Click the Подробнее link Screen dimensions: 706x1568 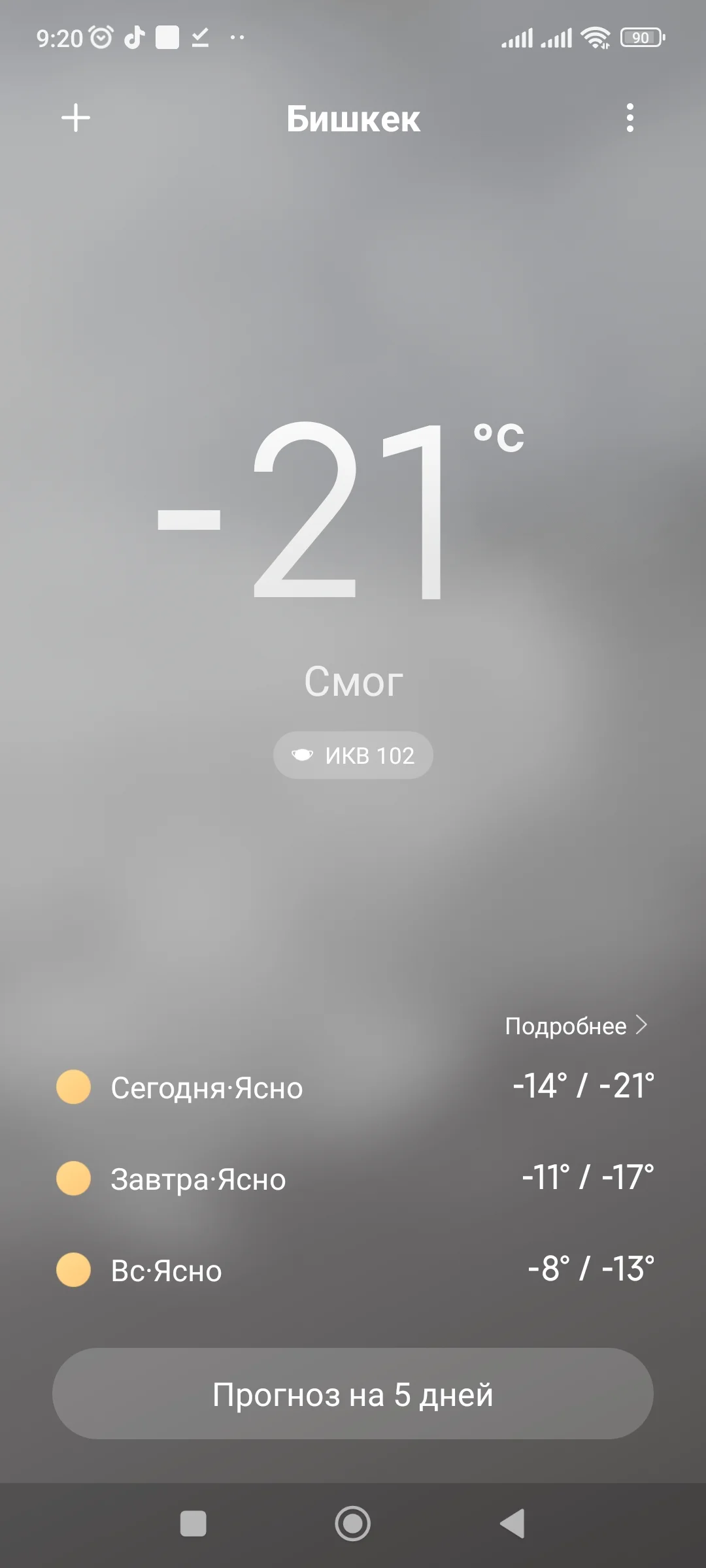566,1026
